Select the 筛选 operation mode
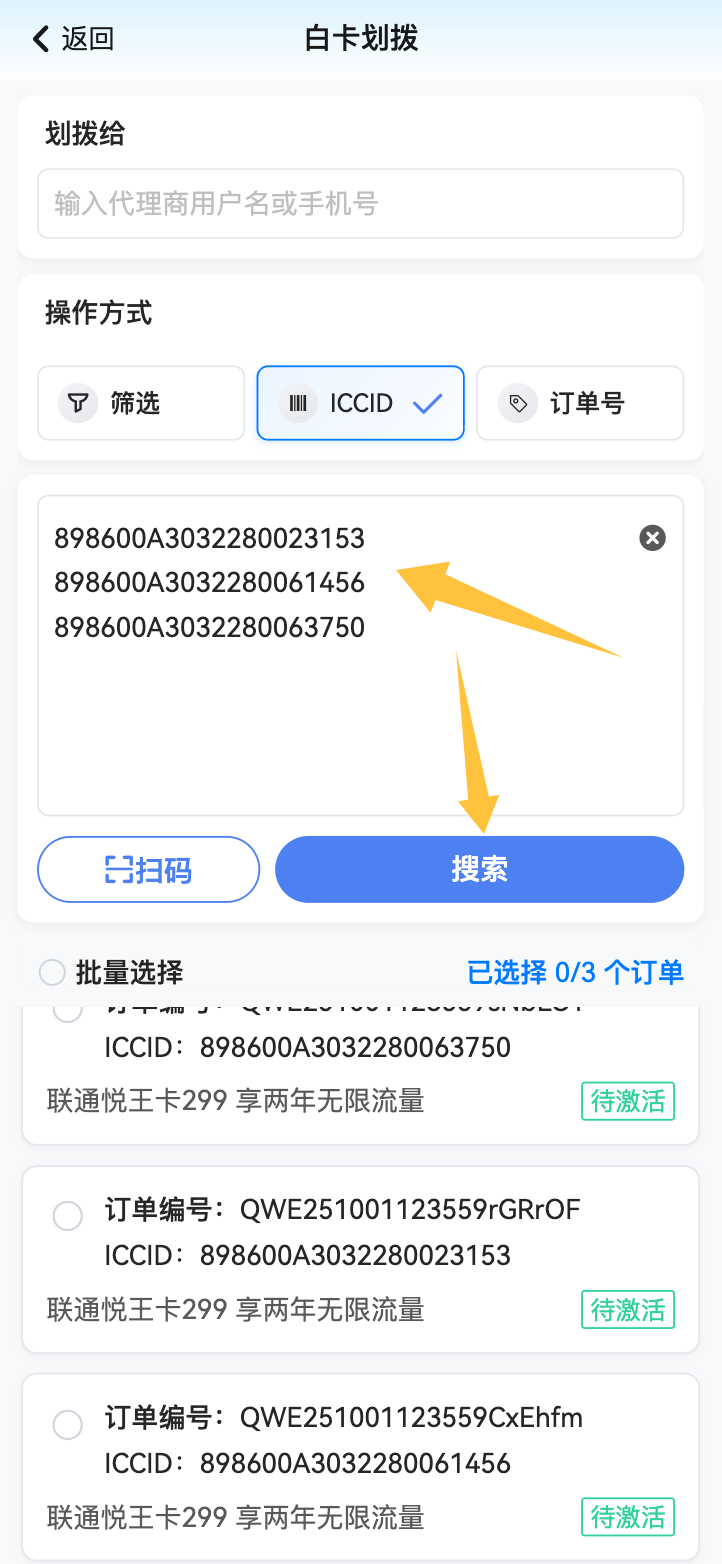Viewport: 722px width, 1564px height. click(141, 403)
